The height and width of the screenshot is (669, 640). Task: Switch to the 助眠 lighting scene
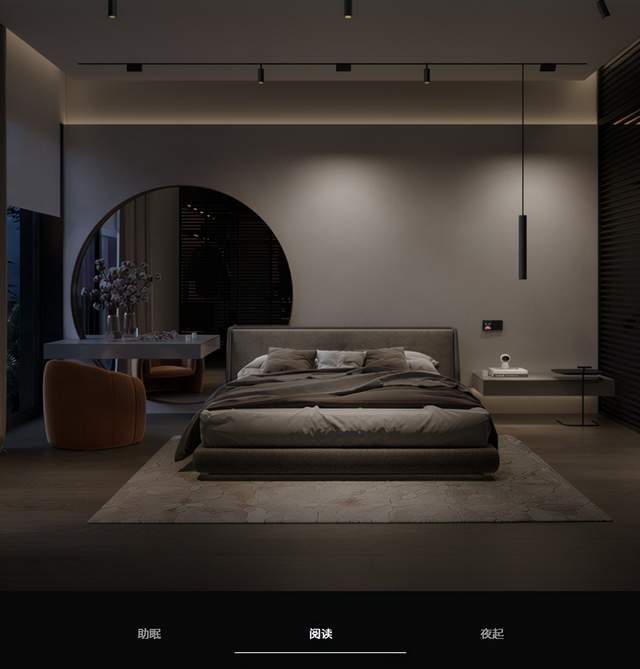[149, 633]
